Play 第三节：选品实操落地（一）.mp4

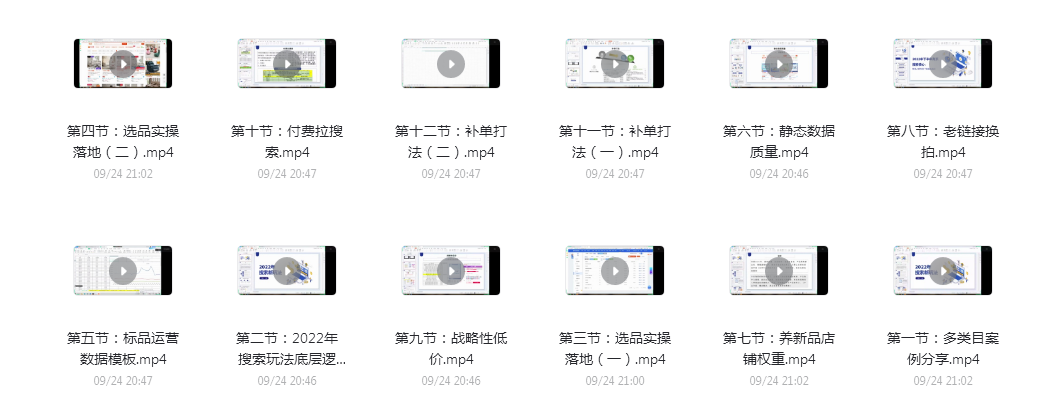click(615, 270)
